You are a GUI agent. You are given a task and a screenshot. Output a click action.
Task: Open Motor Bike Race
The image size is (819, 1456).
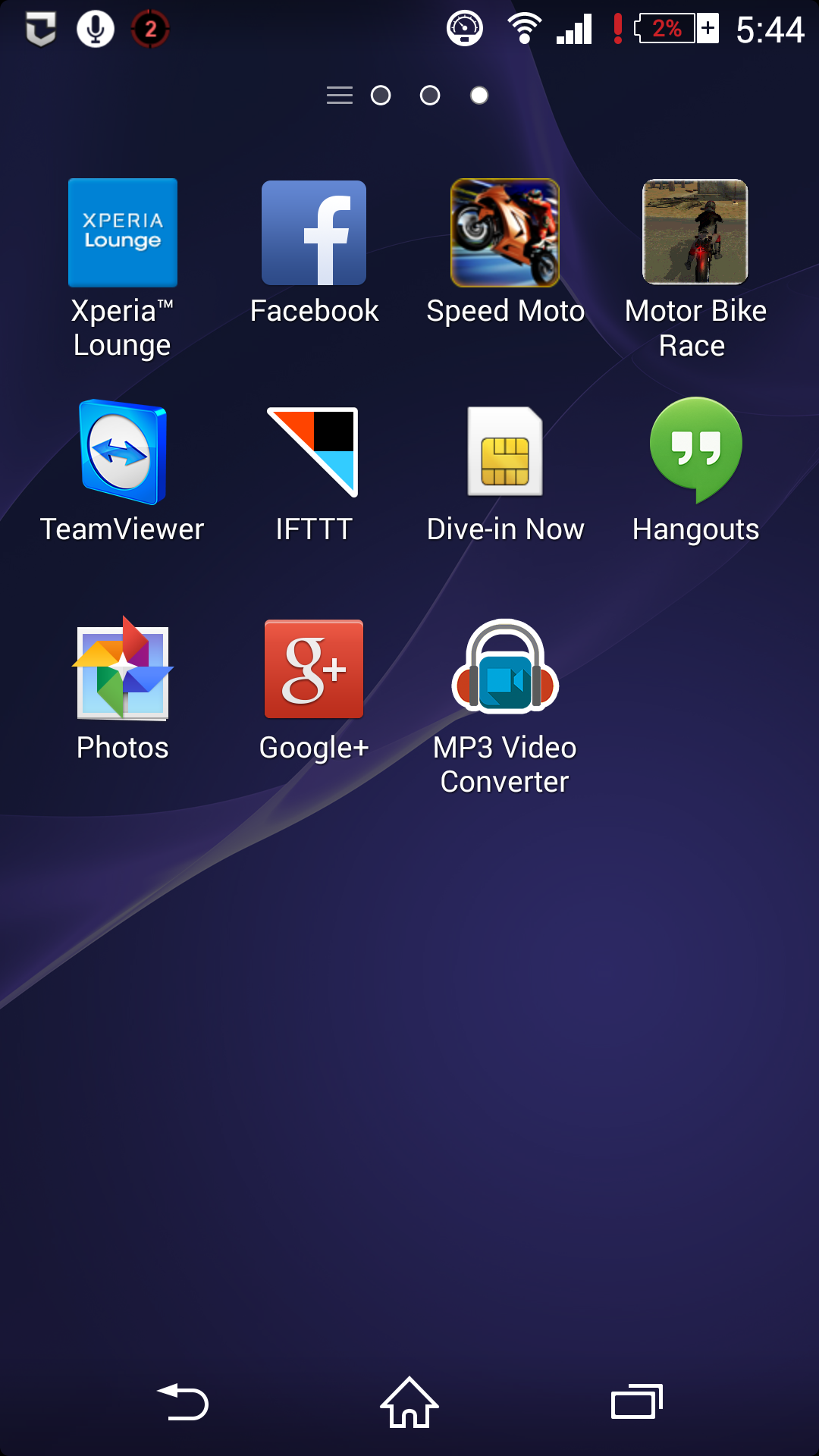(695, 232)
